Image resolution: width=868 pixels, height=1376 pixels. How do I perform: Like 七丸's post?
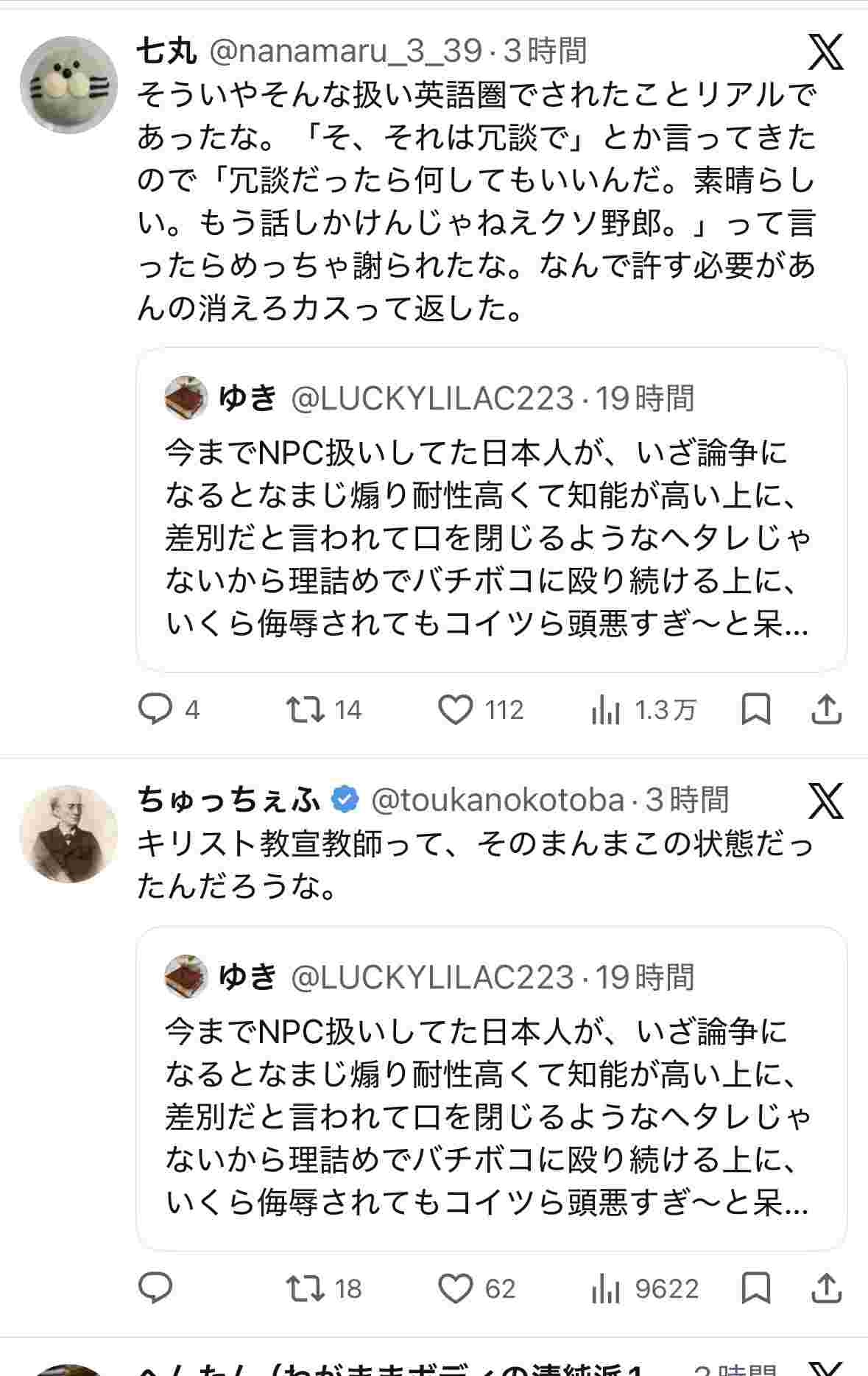pos(455,709)
